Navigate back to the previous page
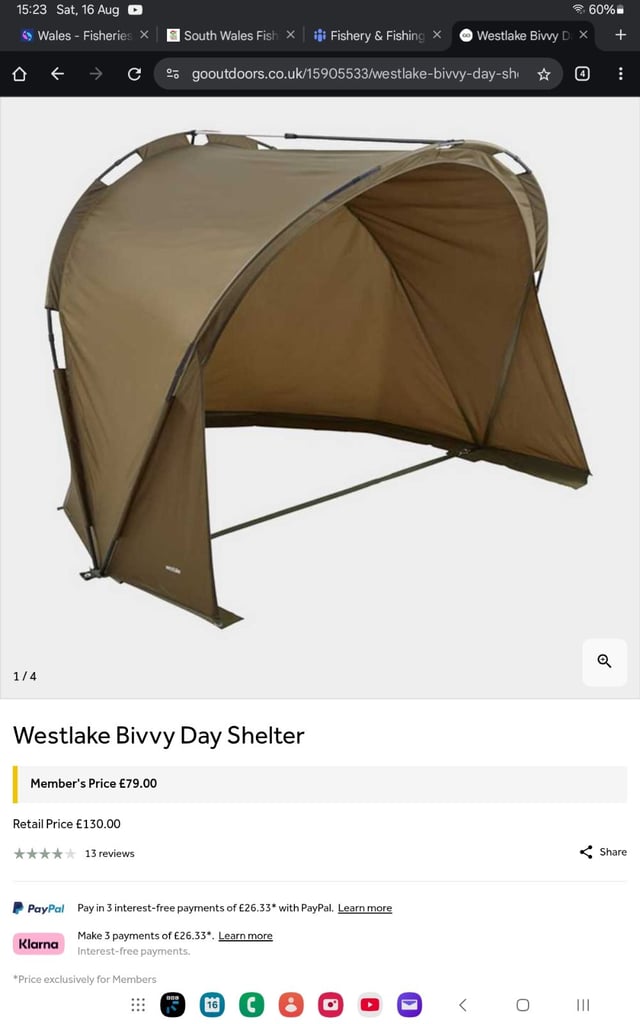Image resolution: width=640 pixels, height=1024 pixels. pos(57,74)
